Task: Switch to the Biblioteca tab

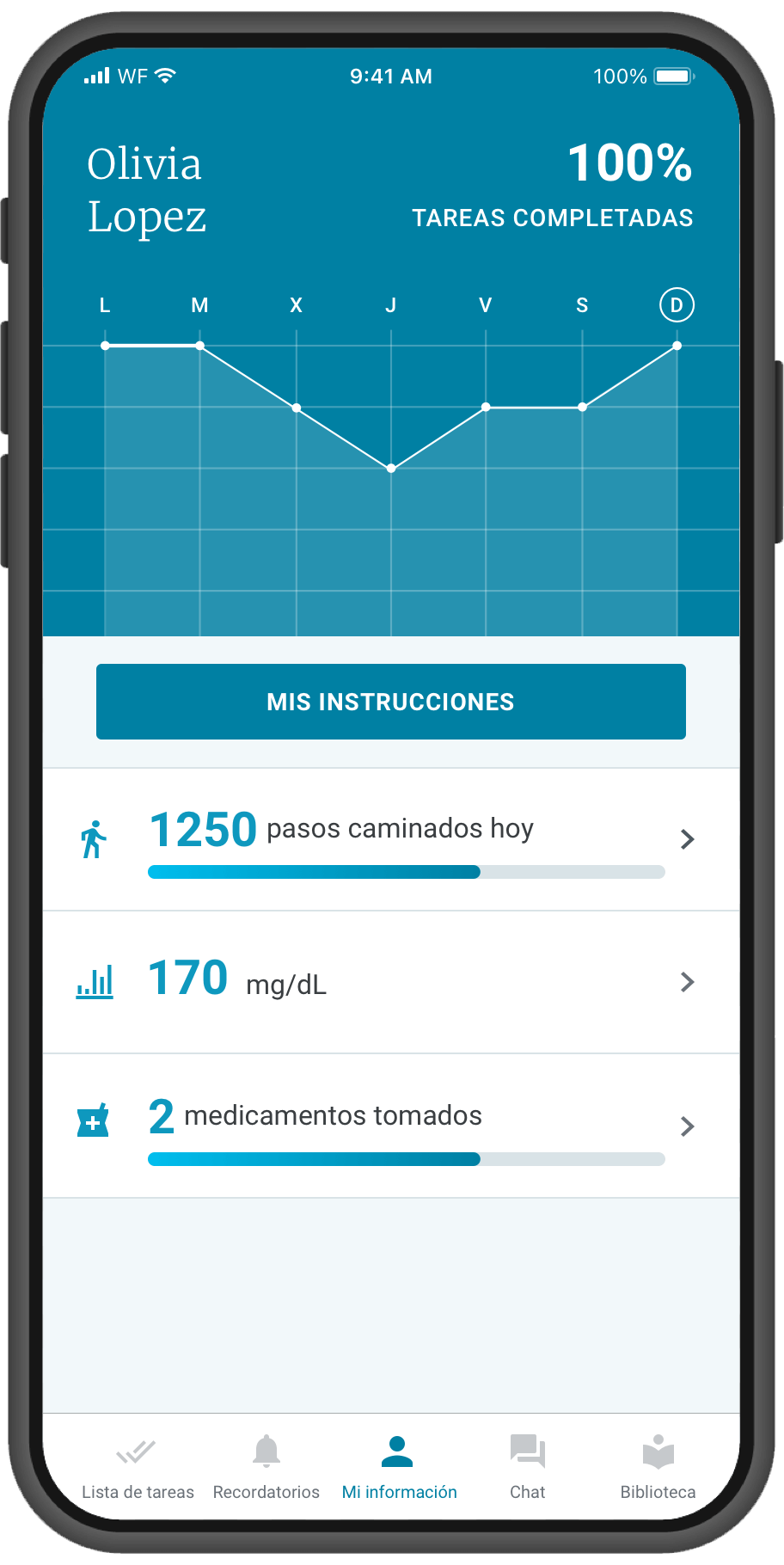Action: click(x=658, y=1467)
